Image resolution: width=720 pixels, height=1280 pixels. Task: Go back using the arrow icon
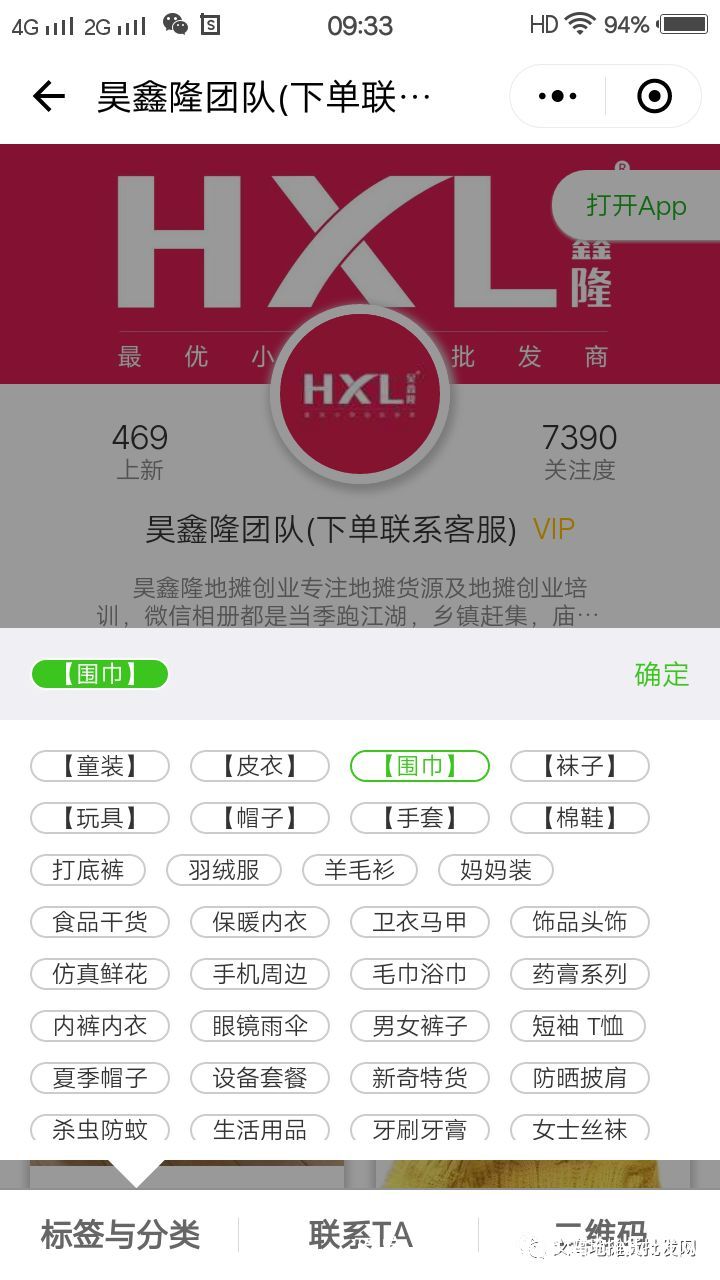point(48,97)
